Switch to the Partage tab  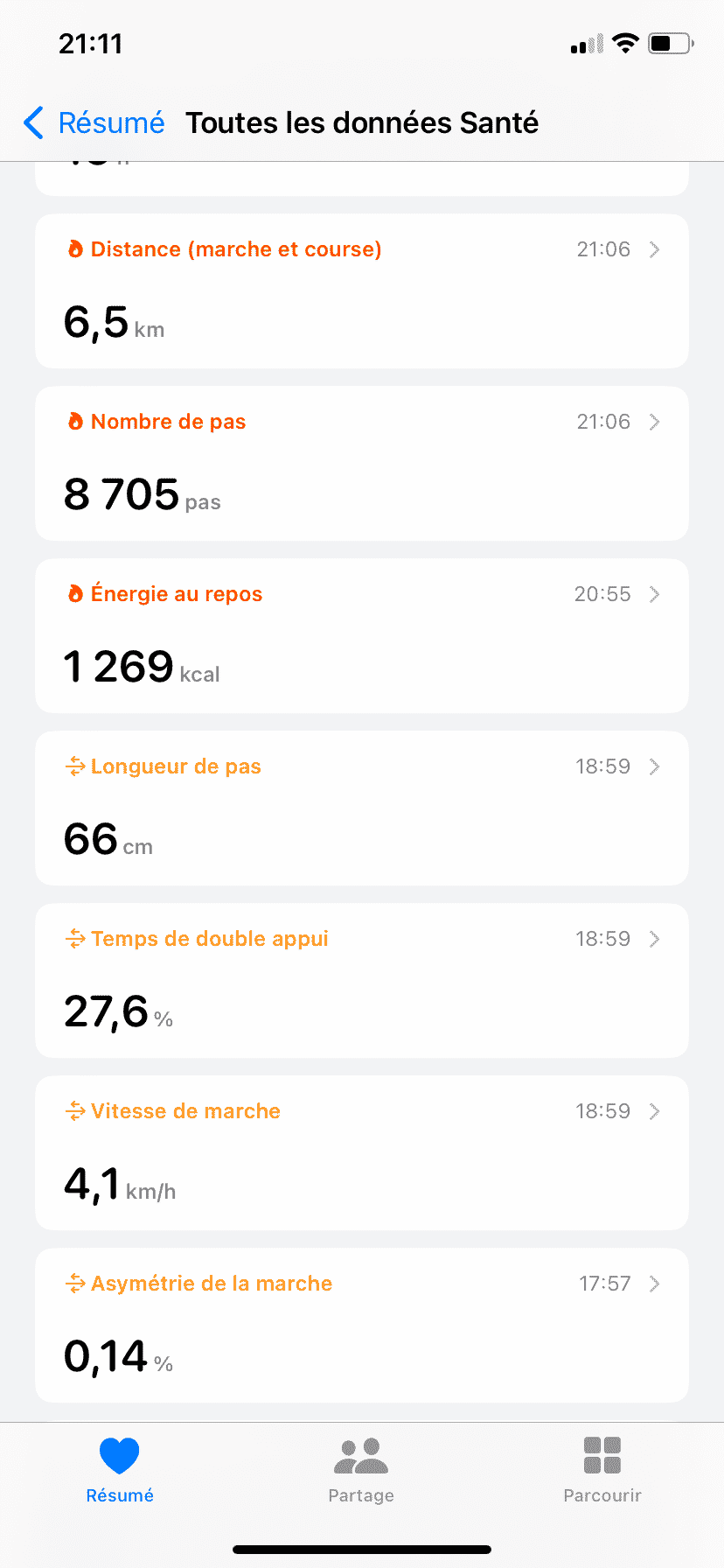click(x=361, y=1470)
